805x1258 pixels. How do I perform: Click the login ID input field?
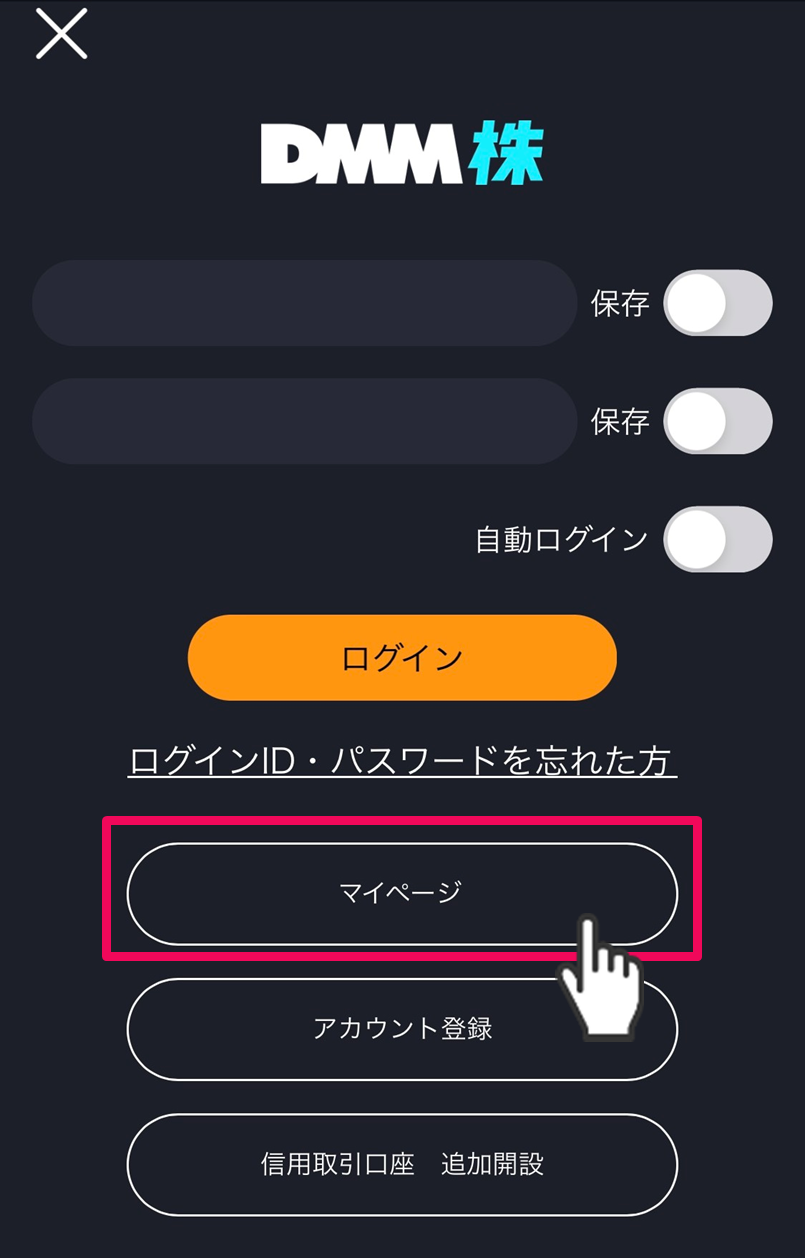coord(303,303)
